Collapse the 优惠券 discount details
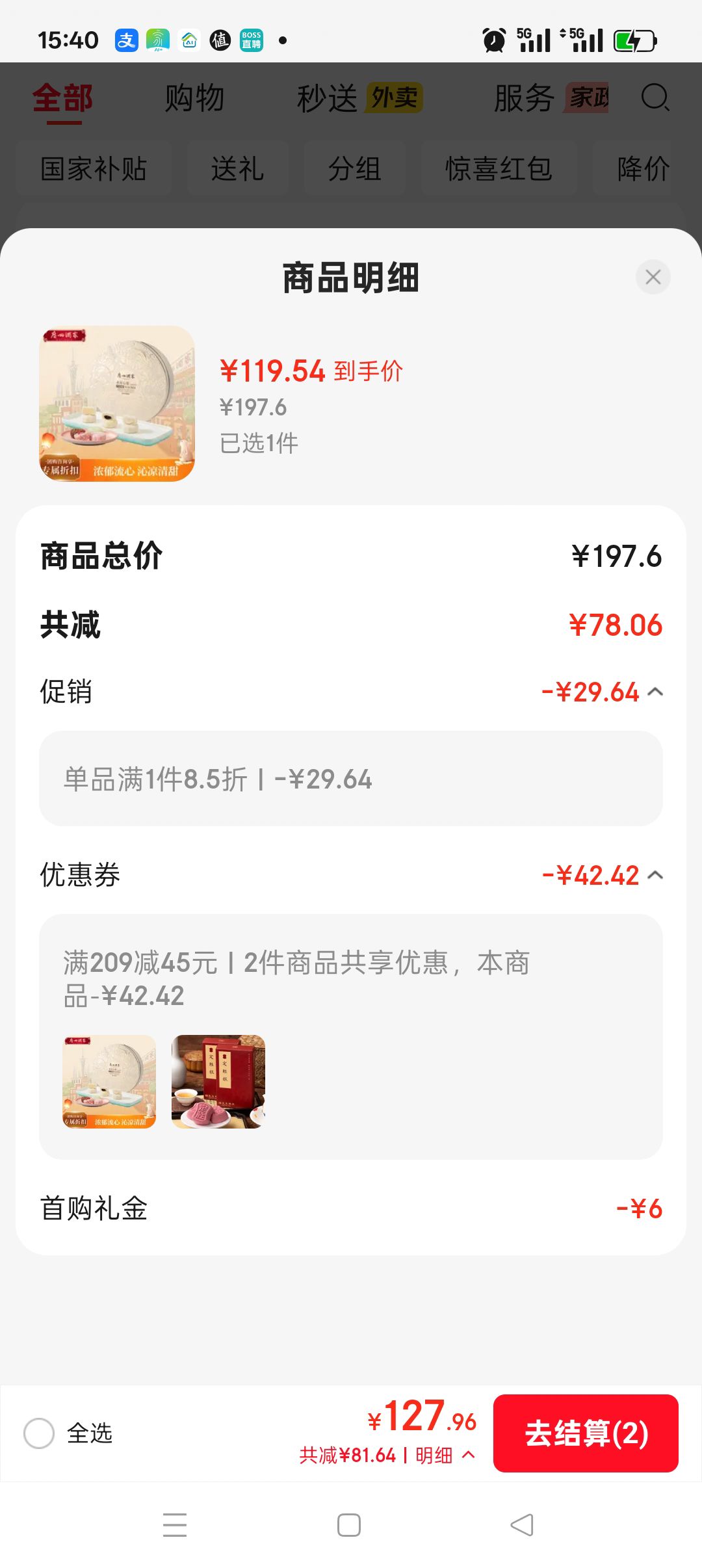The height and width of the screenshot is (1568, 702). (656, 875)
